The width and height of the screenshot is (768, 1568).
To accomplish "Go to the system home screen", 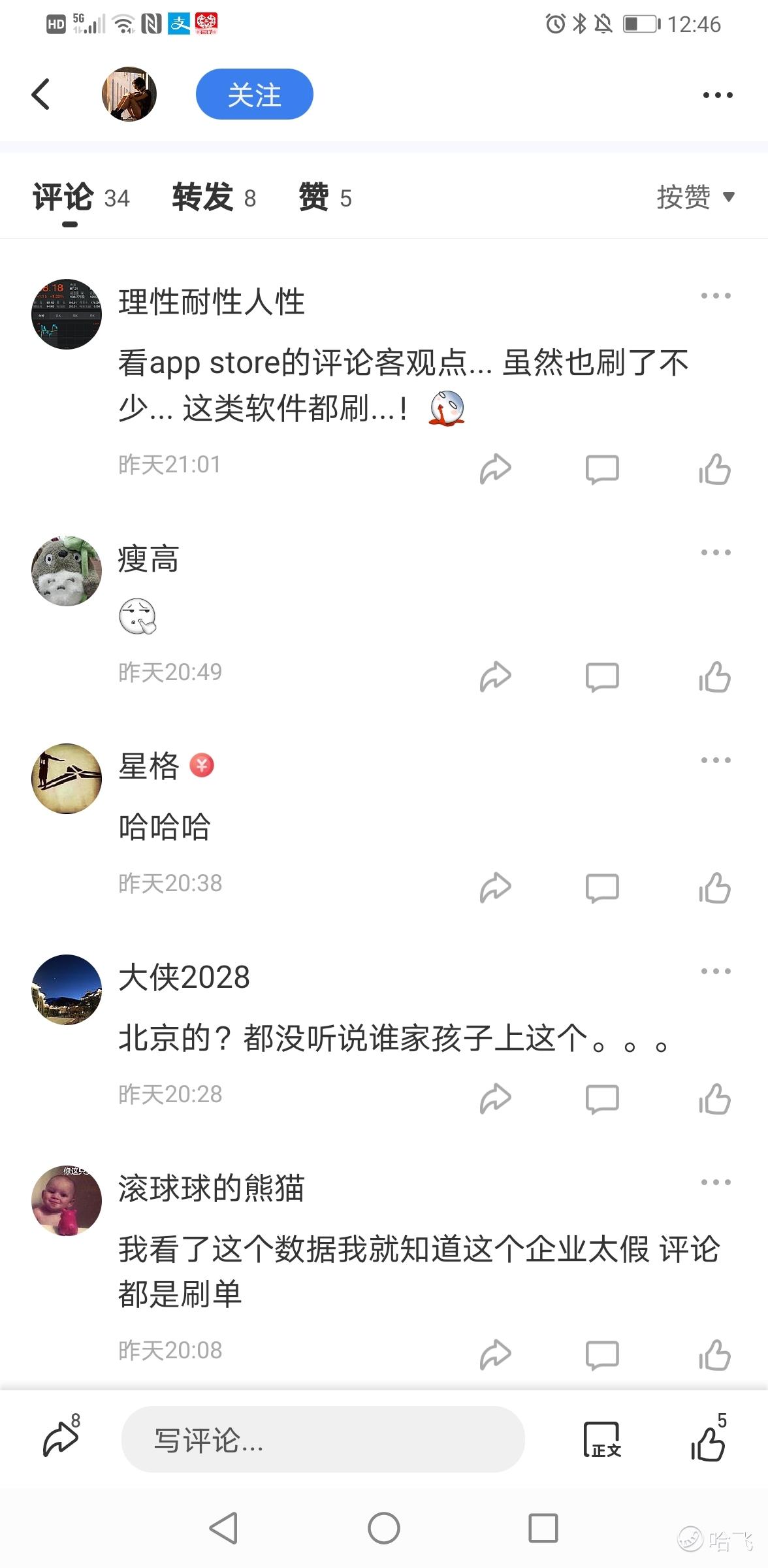I will coord(383,1528).
